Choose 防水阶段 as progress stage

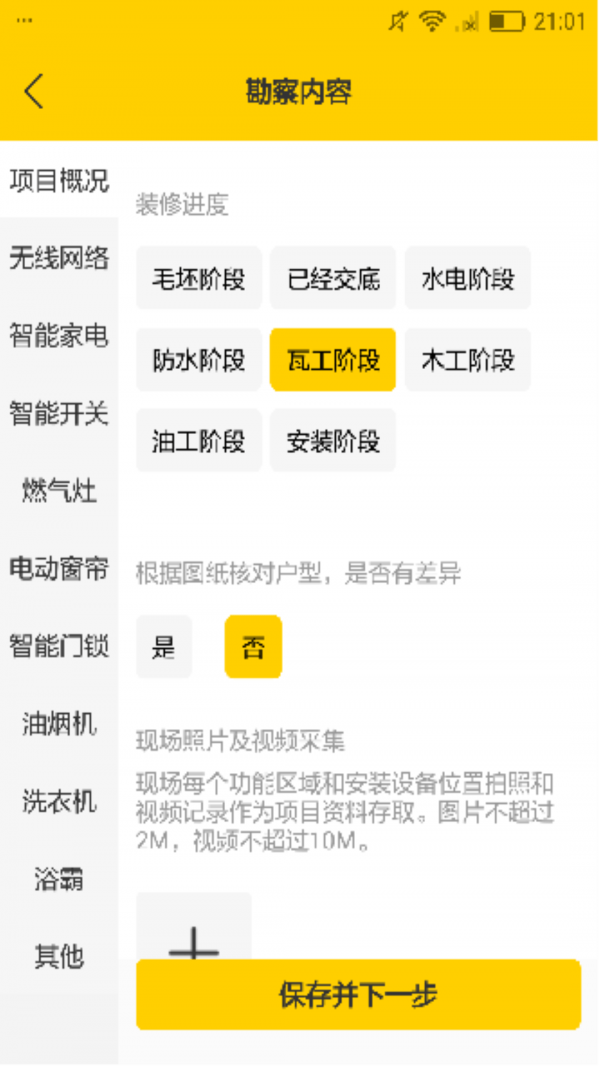pyautogui.click(x=198, y=360)
